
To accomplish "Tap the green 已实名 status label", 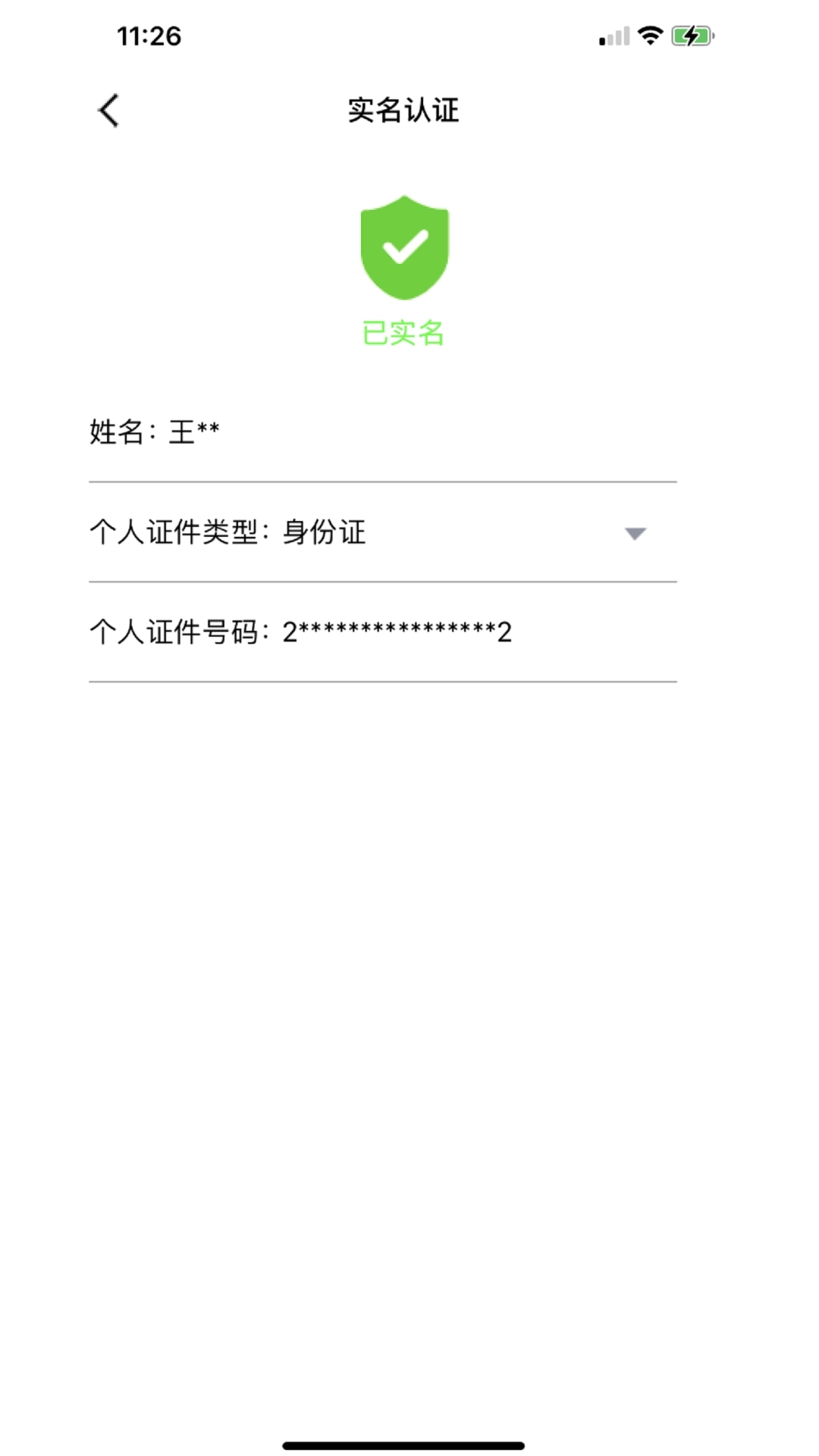I will click(404, 332).
